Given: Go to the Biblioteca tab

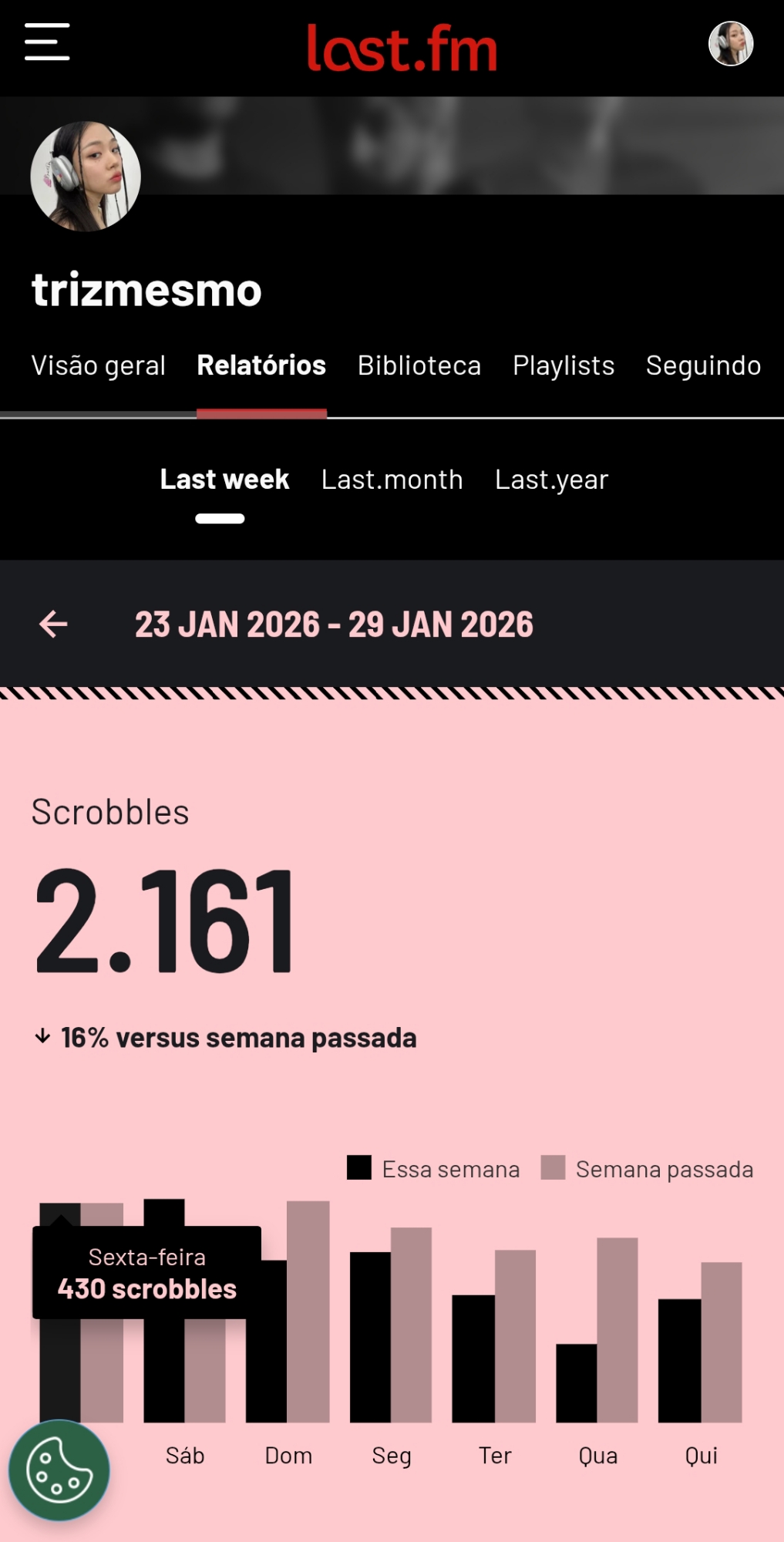Looking at the screenshot, I should coord(419,365).
